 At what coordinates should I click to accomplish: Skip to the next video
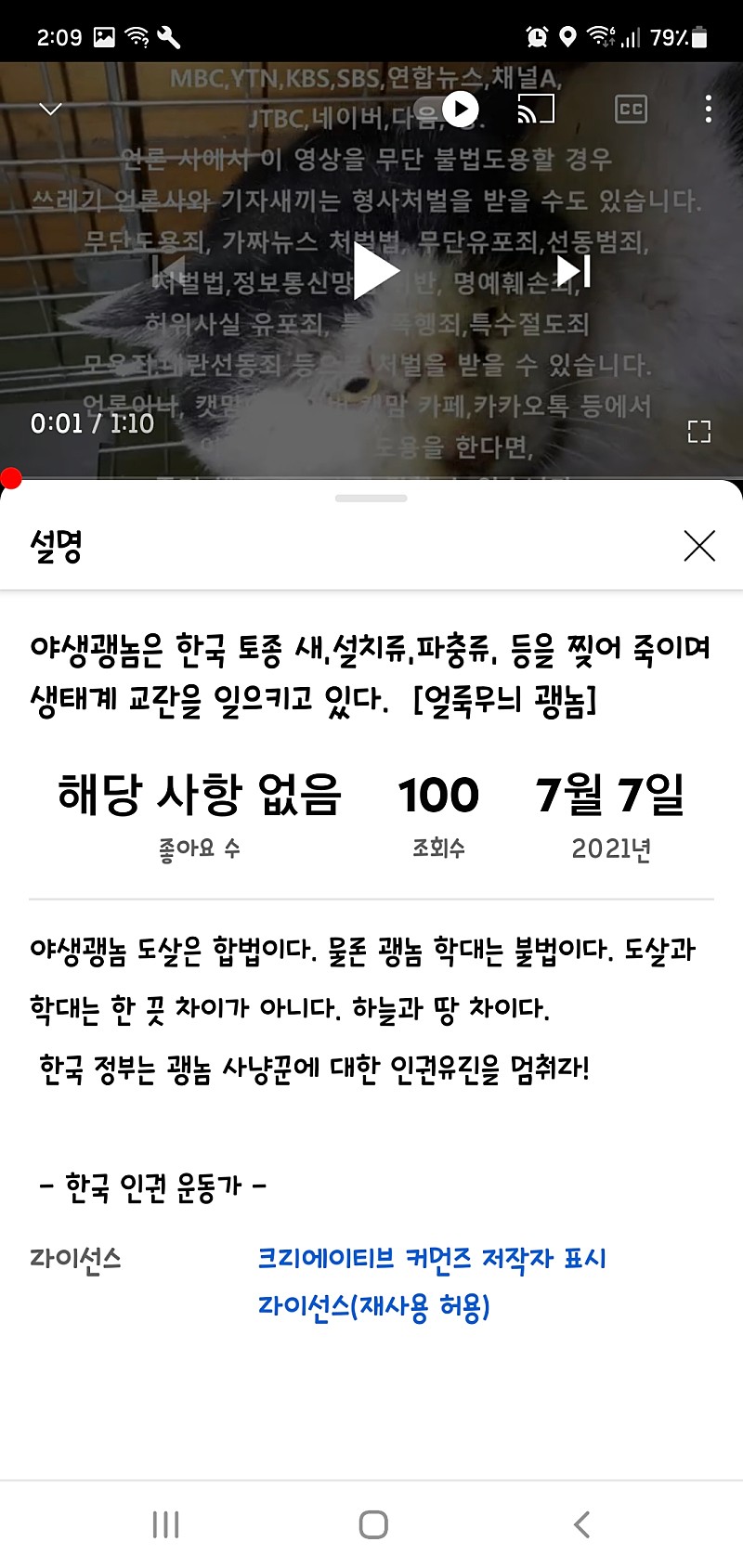(573, 270)
